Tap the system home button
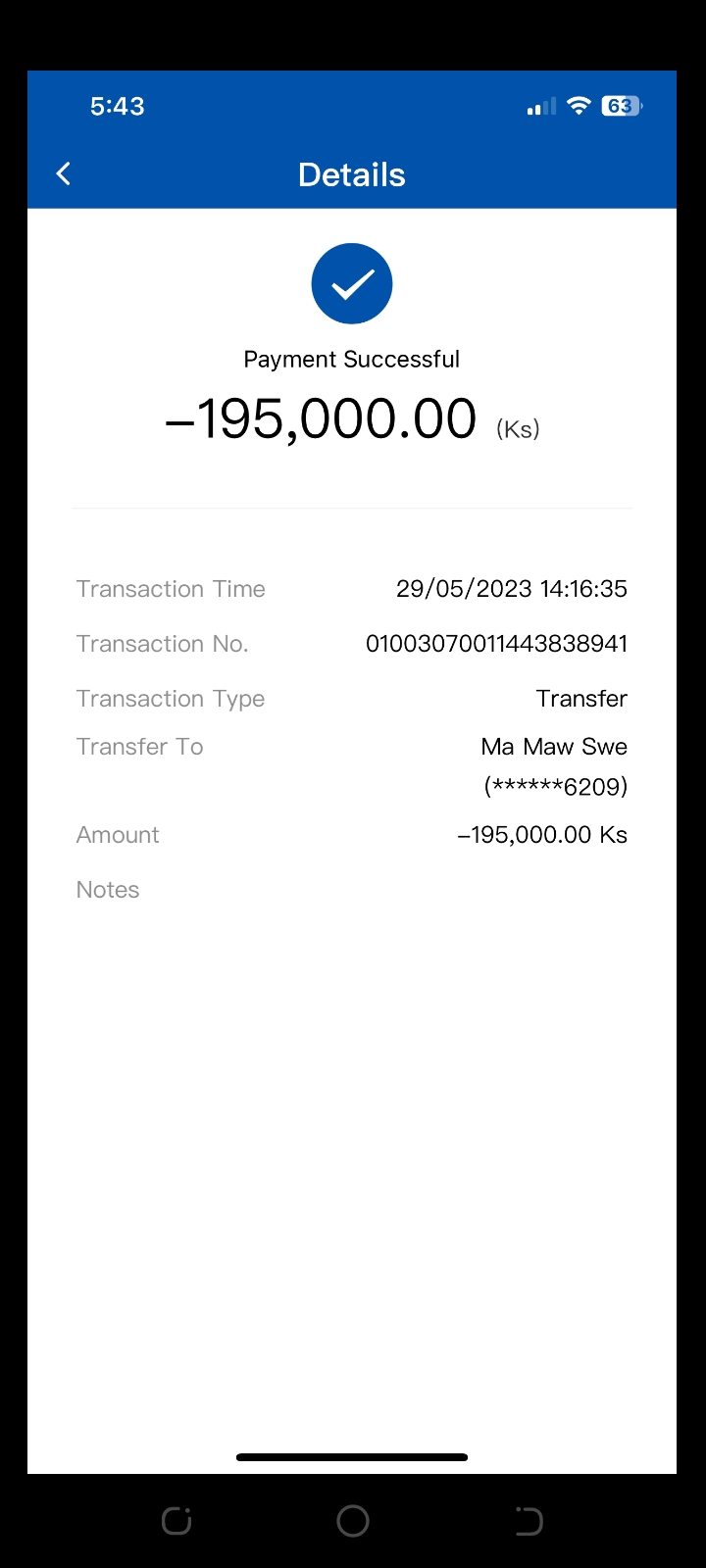 [x=353, y=1521]
